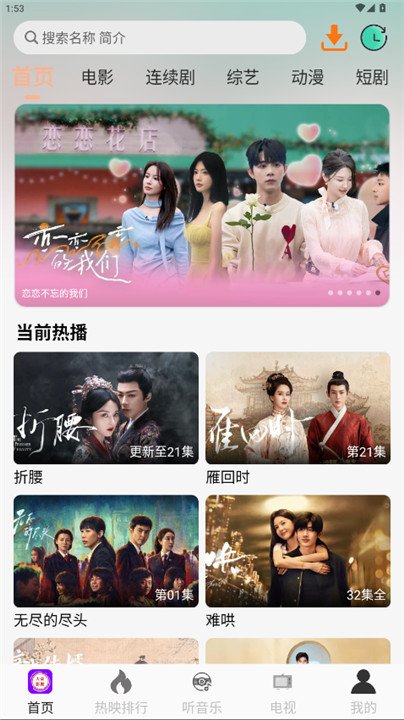This screenshot has height=720, width=404.
Task: Open the 我的 profile tab
Action: pyautogui.click(x=364, y=692)
